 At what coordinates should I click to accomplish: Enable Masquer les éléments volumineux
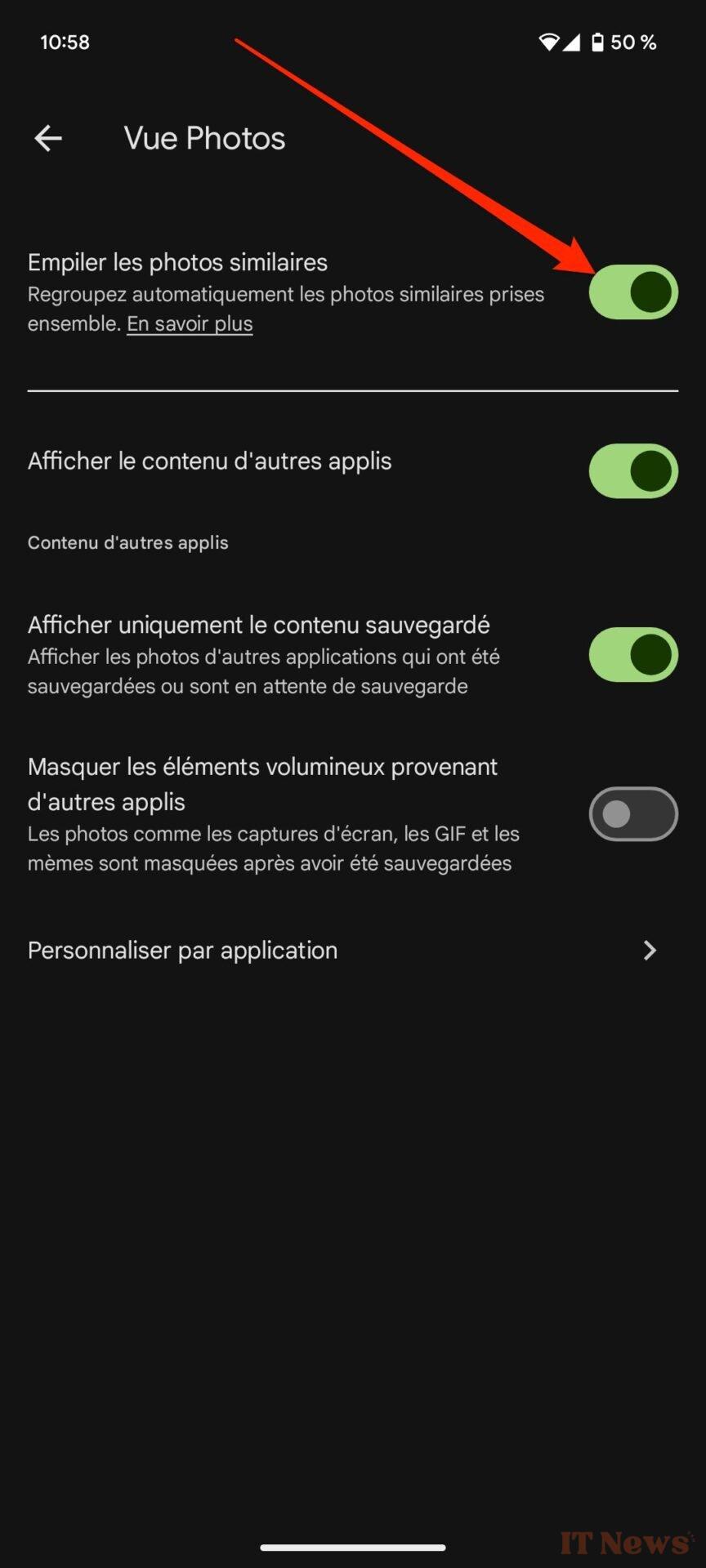pyautogui.click(x=633, y=814)
